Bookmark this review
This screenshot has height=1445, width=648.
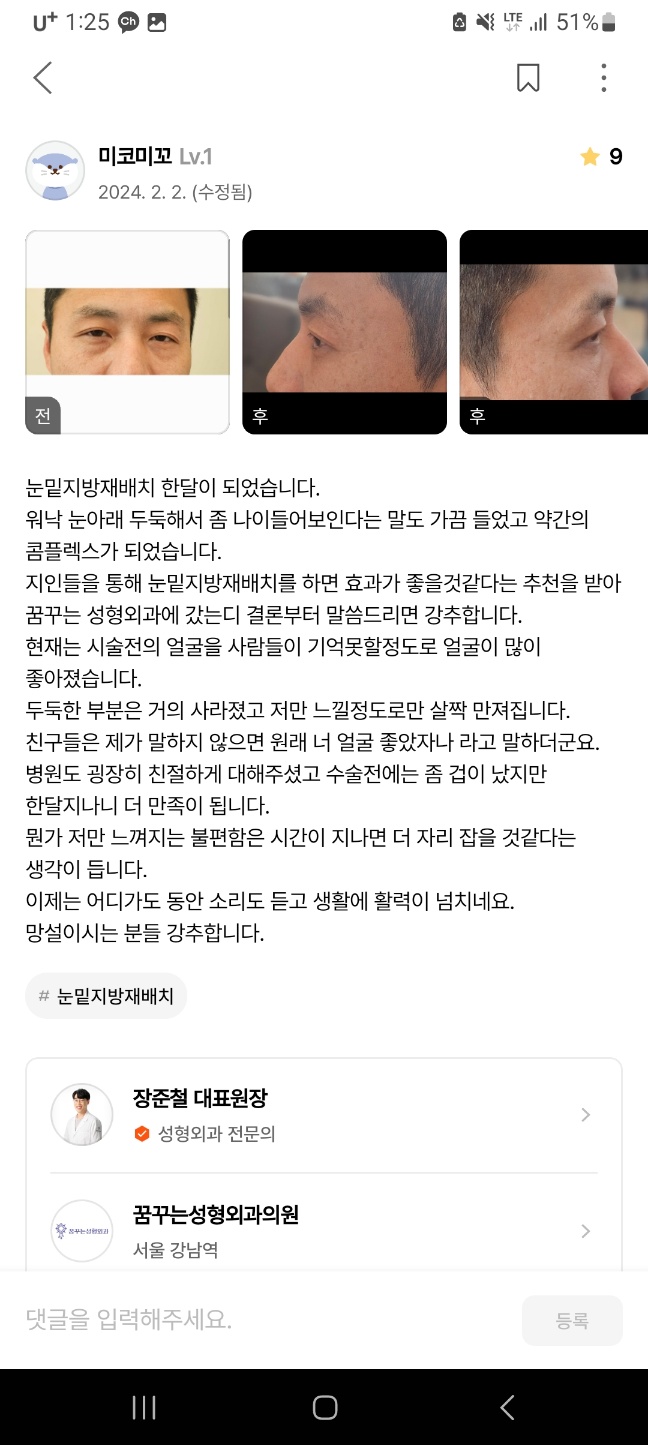[528, 78]
